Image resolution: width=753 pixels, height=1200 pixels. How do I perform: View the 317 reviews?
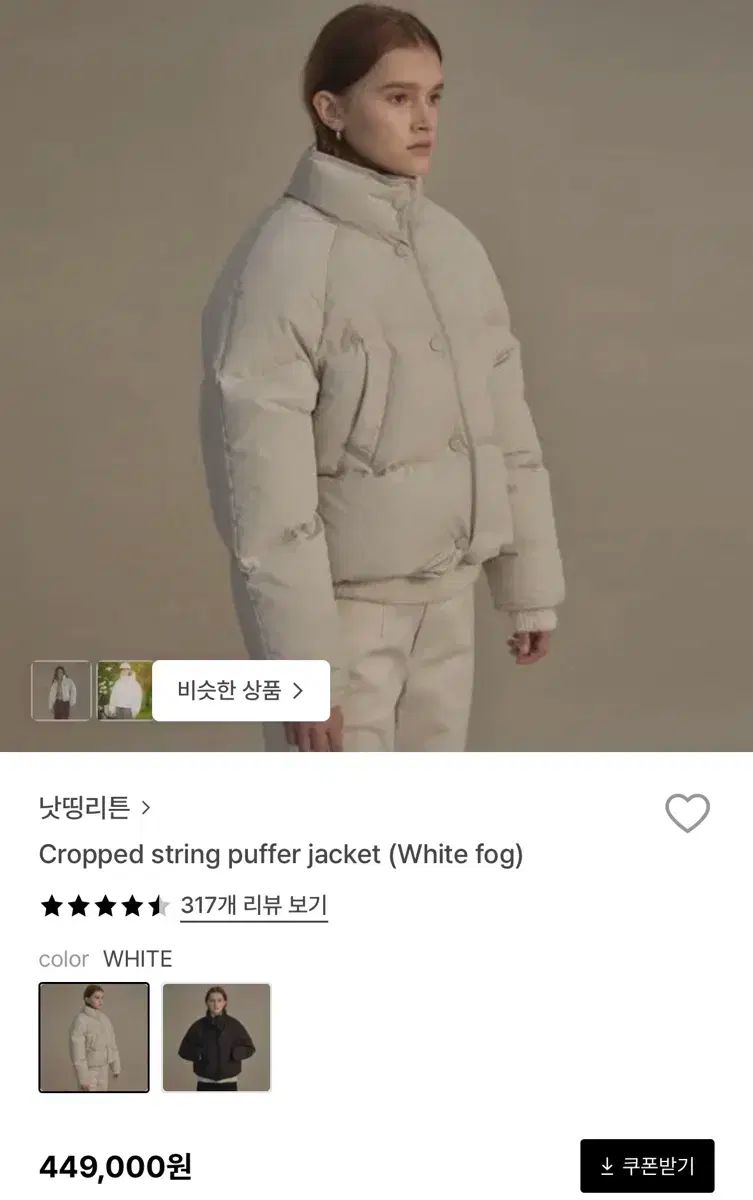(254, 906)
